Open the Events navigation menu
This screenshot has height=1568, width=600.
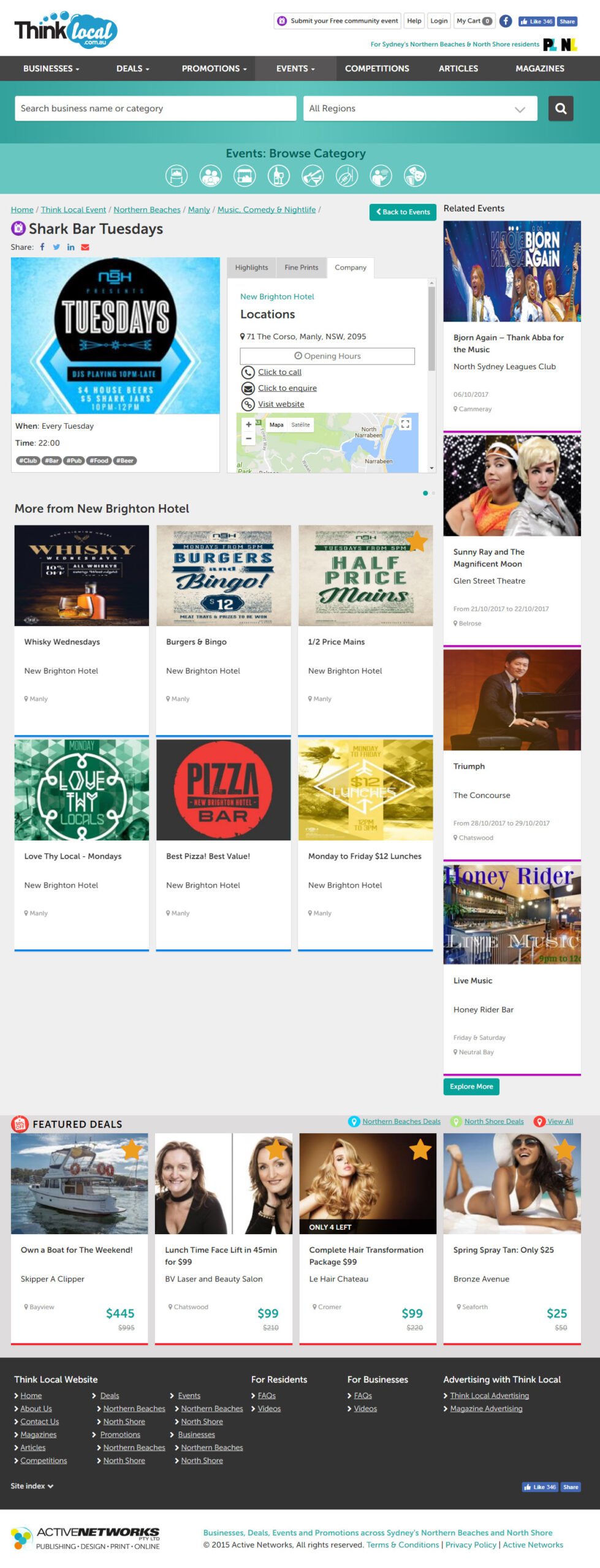pyautogui.click(x=295, y=69)
